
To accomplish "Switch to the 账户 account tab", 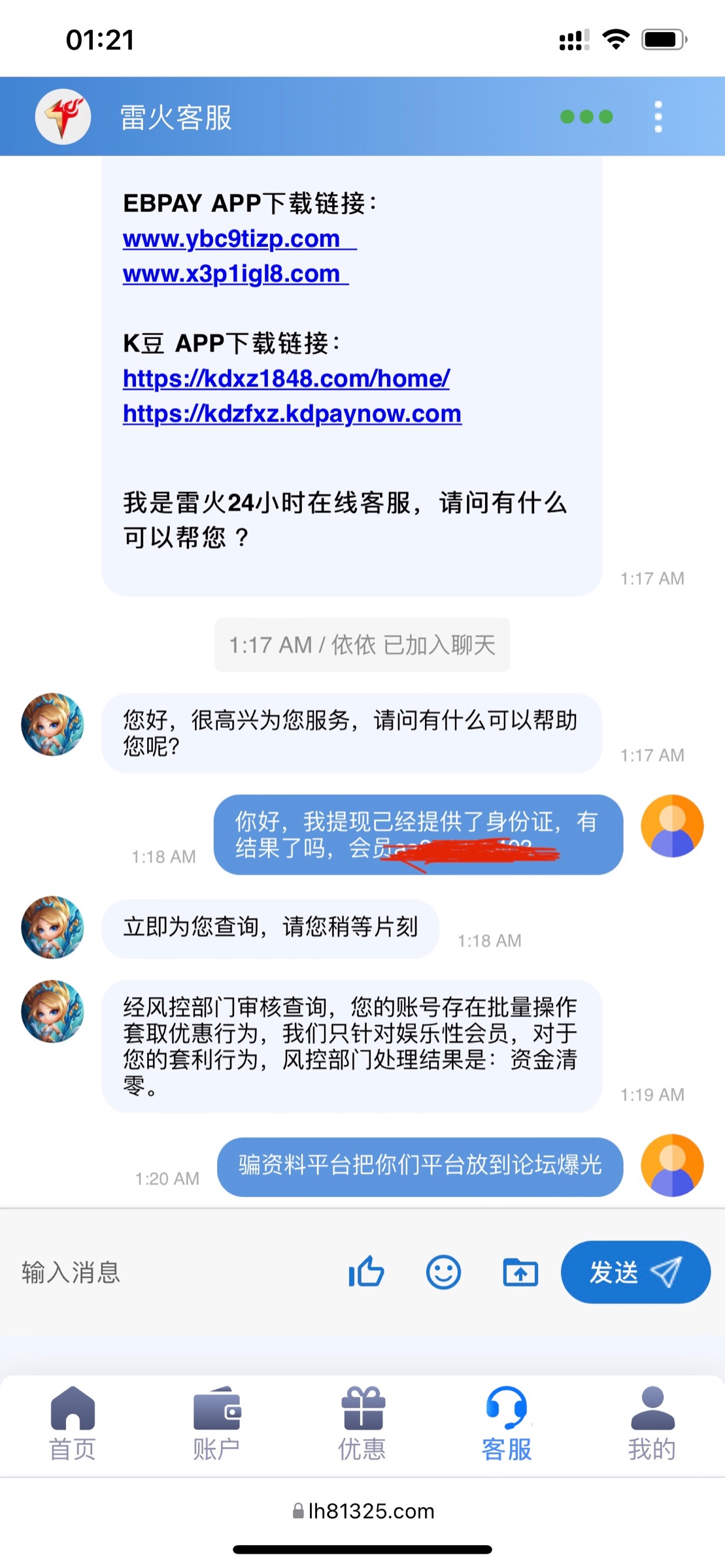I will coord(217,1424).
